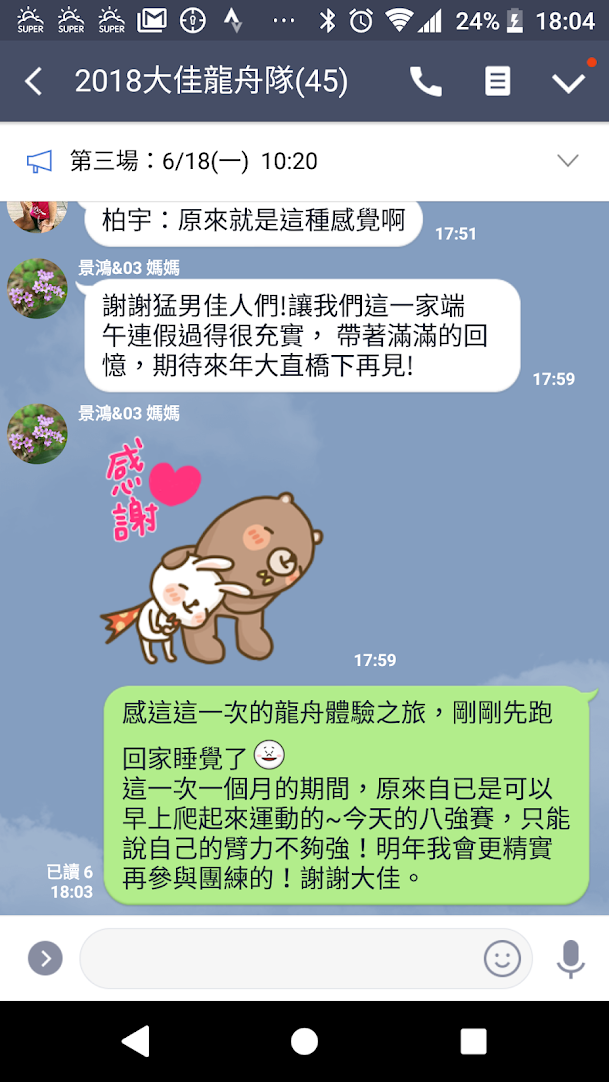Viewport: 609px width, 1082px height.
Task: Go back from the 2018大佳龍舟隊 chat
Action: point(33,82)
